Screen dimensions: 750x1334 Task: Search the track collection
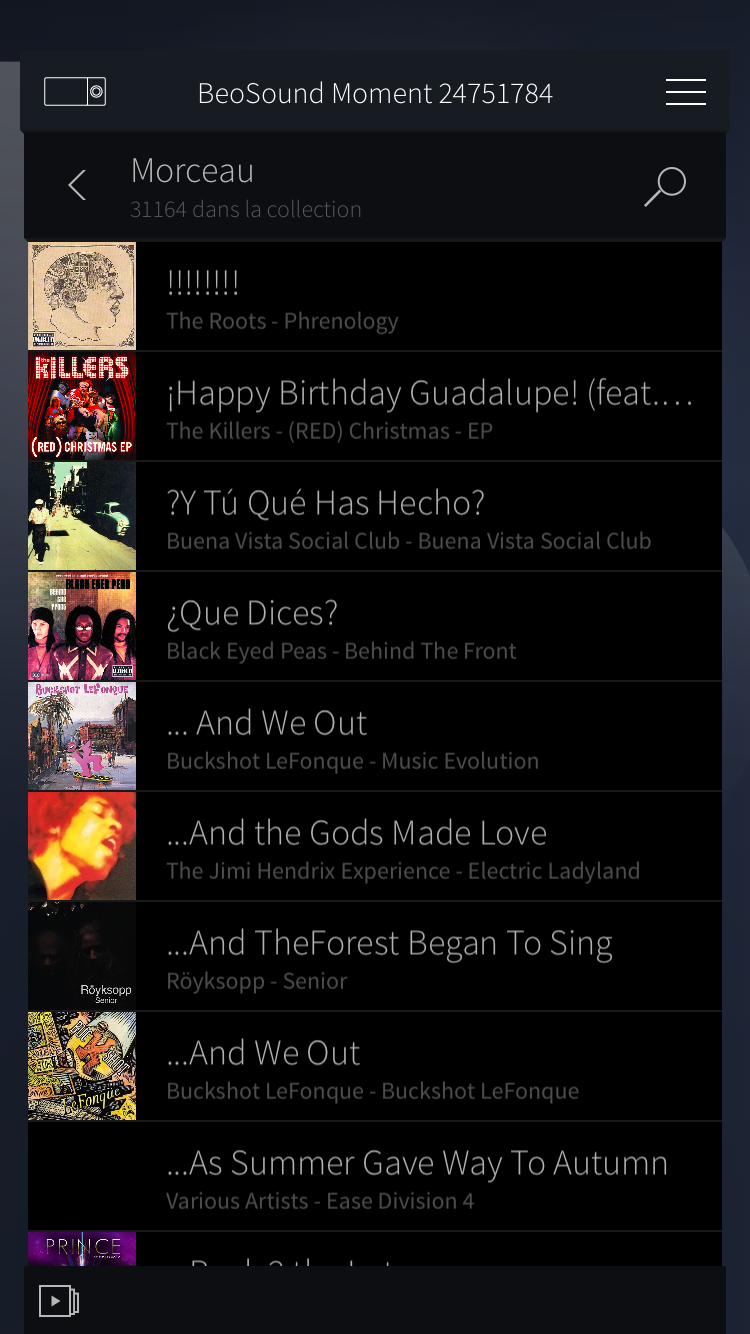click(x=665, y=186)
